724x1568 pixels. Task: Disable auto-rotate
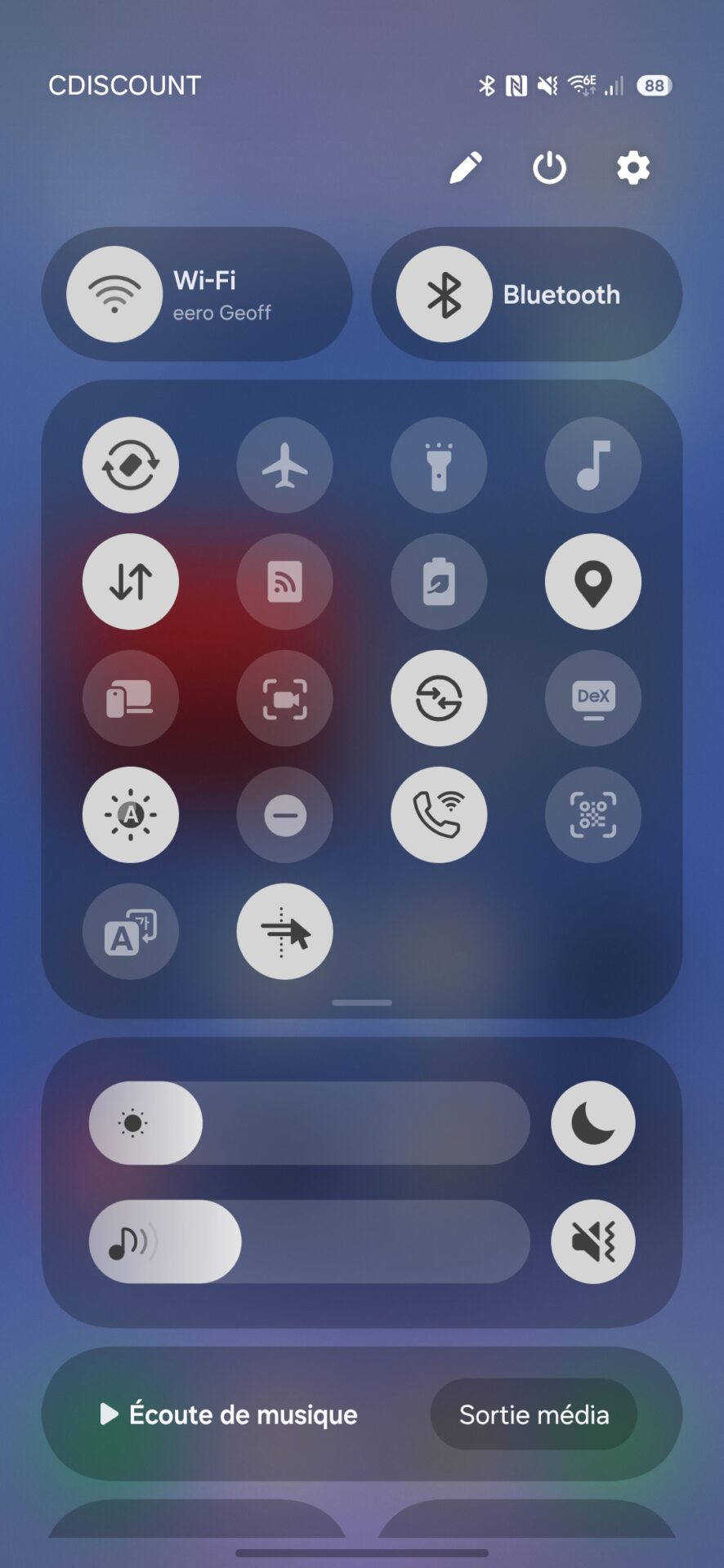(131, 465)
